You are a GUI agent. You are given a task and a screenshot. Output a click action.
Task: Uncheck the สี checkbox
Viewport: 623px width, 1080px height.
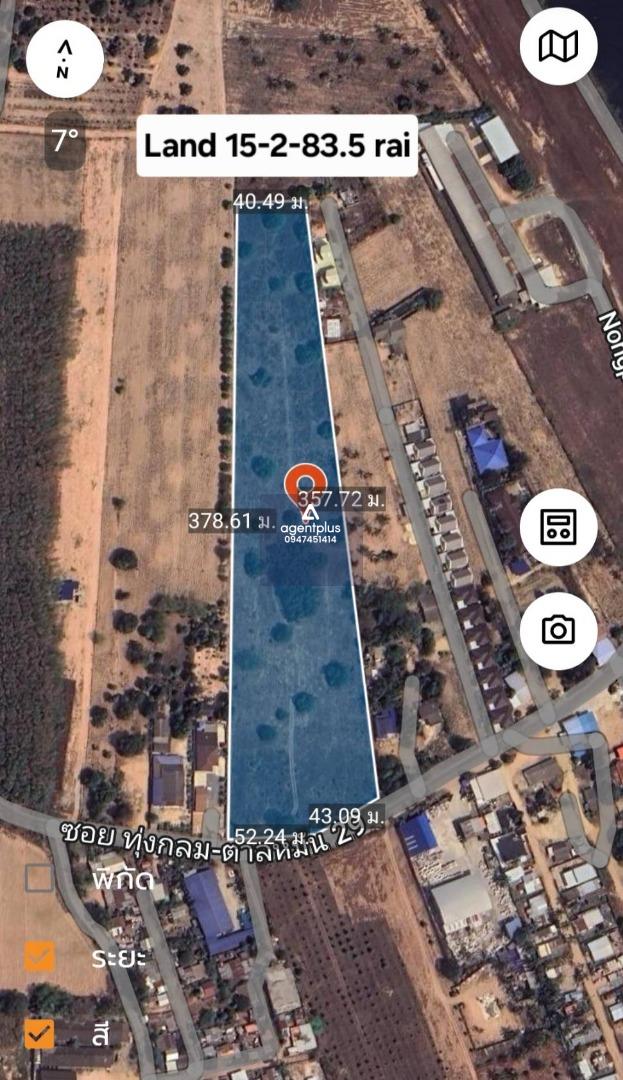pyautogui.click(x=39, y=1033)
